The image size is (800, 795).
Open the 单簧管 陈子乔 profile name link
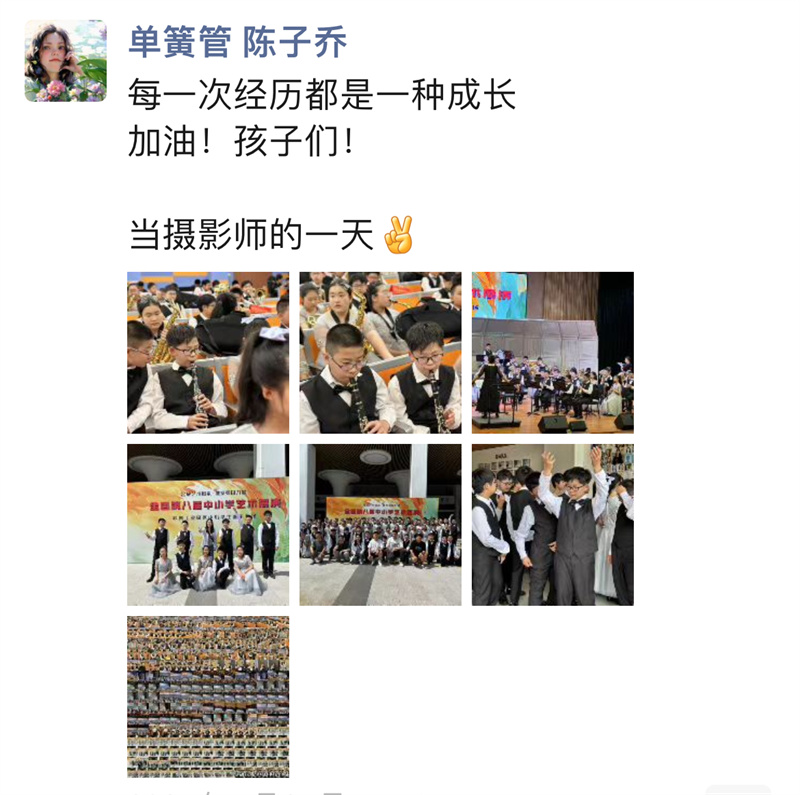point(238,42)
